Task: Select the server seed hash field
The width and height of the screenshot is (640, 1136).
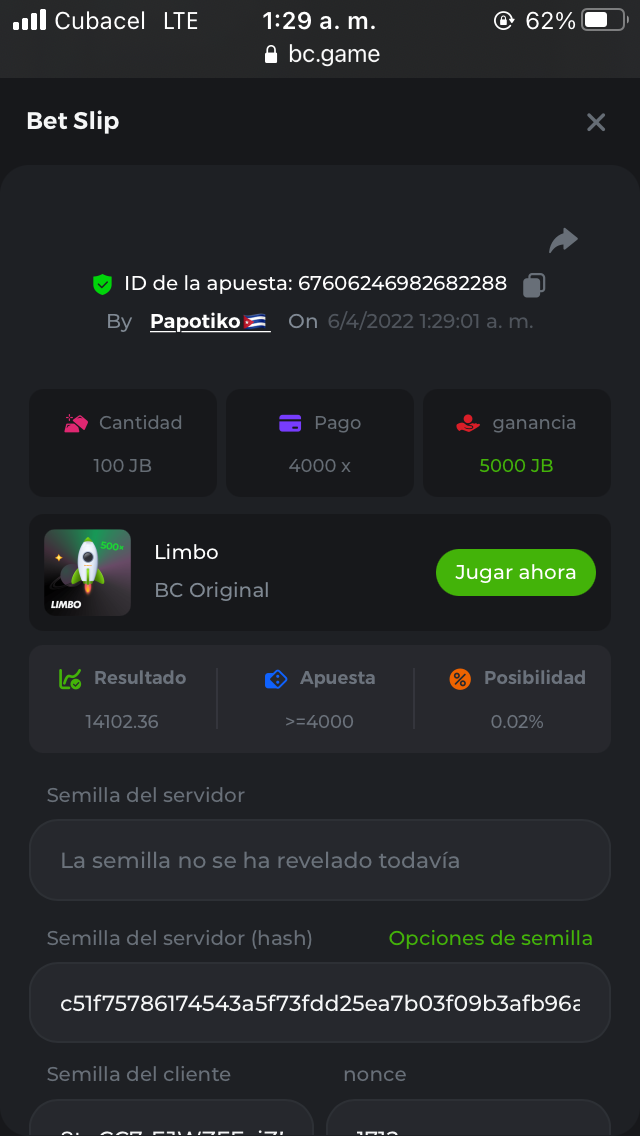Action: click(320, 1003)
